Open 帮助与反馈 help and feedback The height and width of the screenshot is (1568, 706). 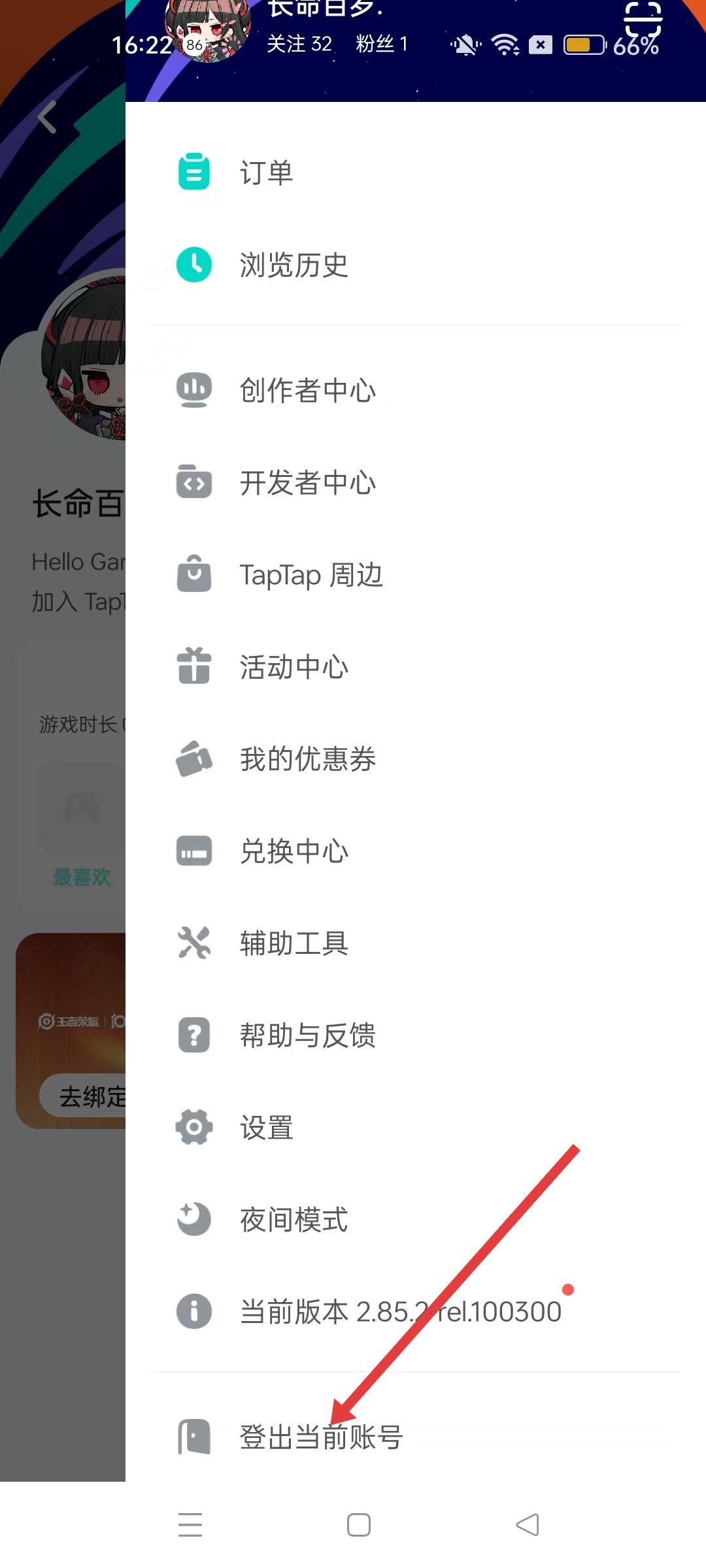[307, 1036]
